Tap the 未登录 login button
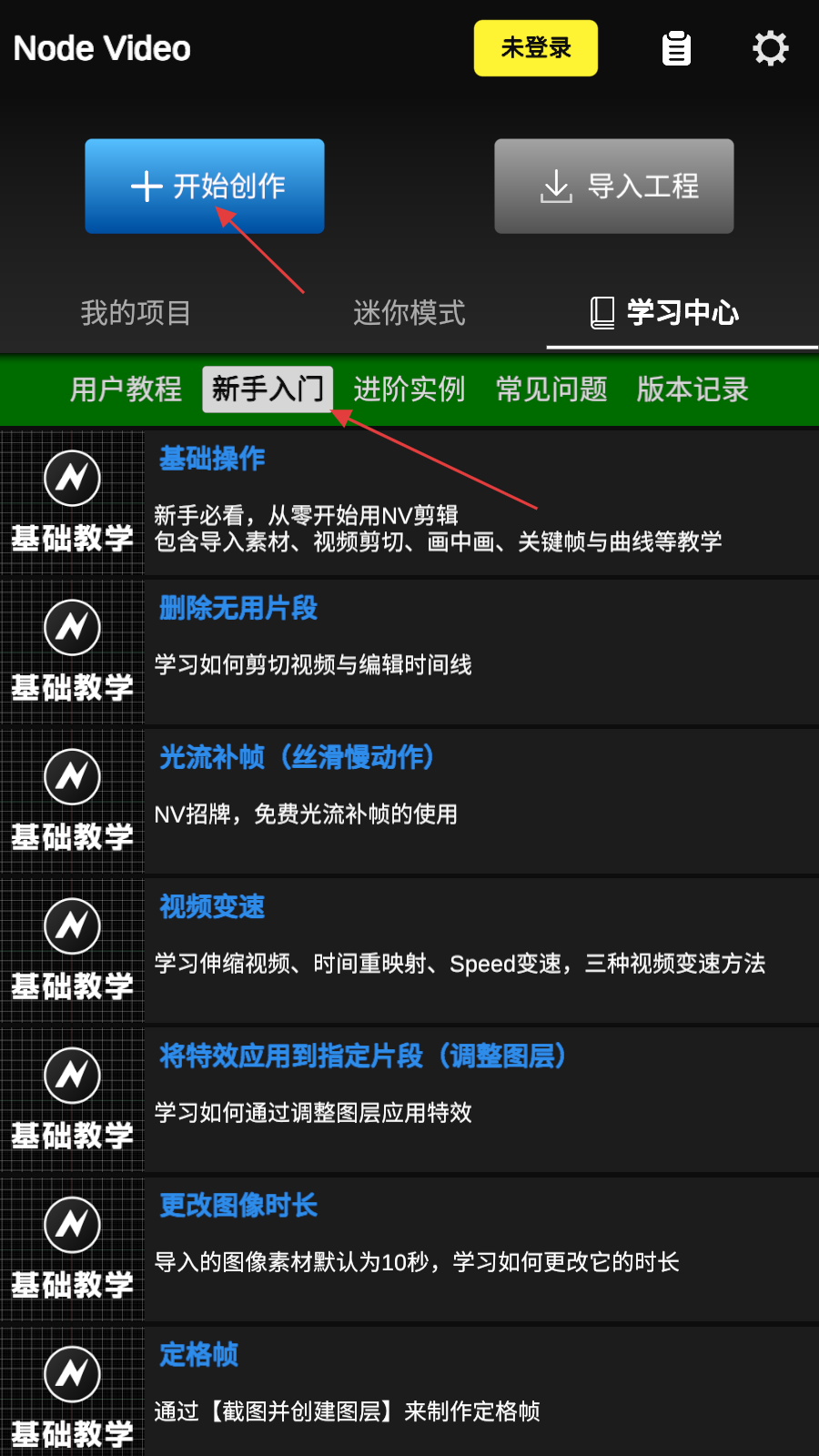Screen dimensions: 819x1456 point(535,48)
